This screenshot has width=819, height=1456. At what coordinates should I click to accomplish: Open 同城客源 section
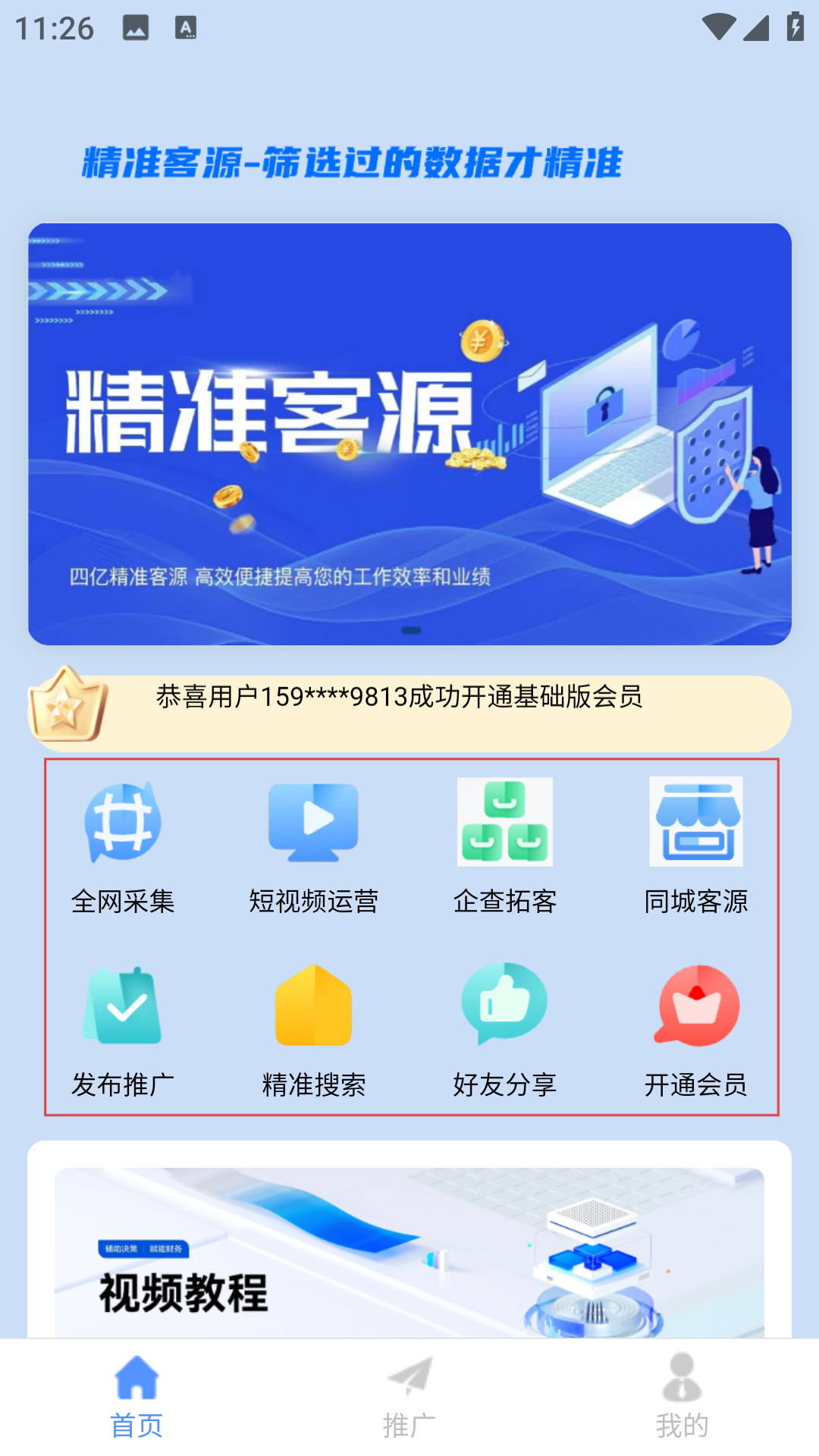[x=696, y=847]
